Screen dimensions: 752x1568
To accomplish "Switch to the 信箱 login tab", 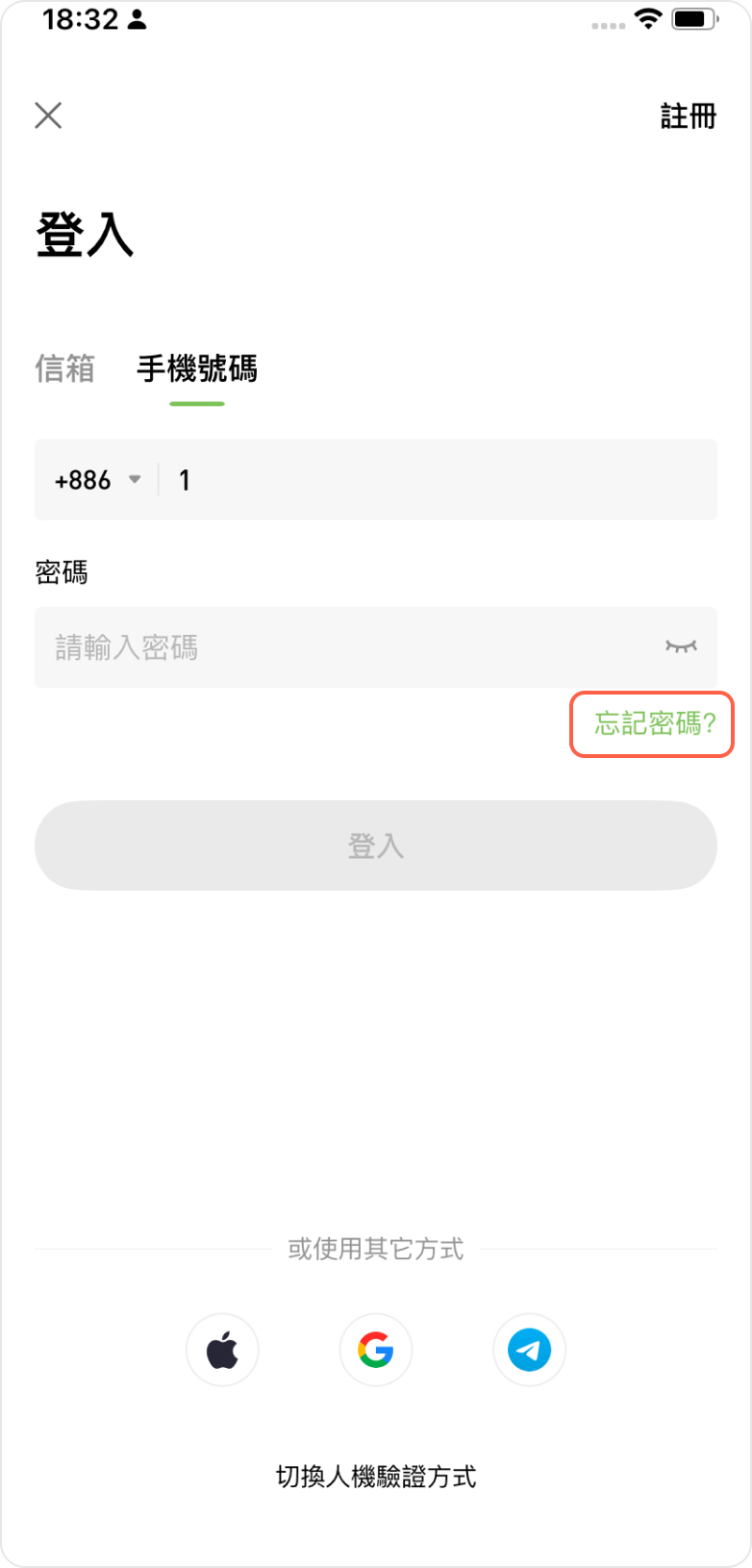I will 64,368.
